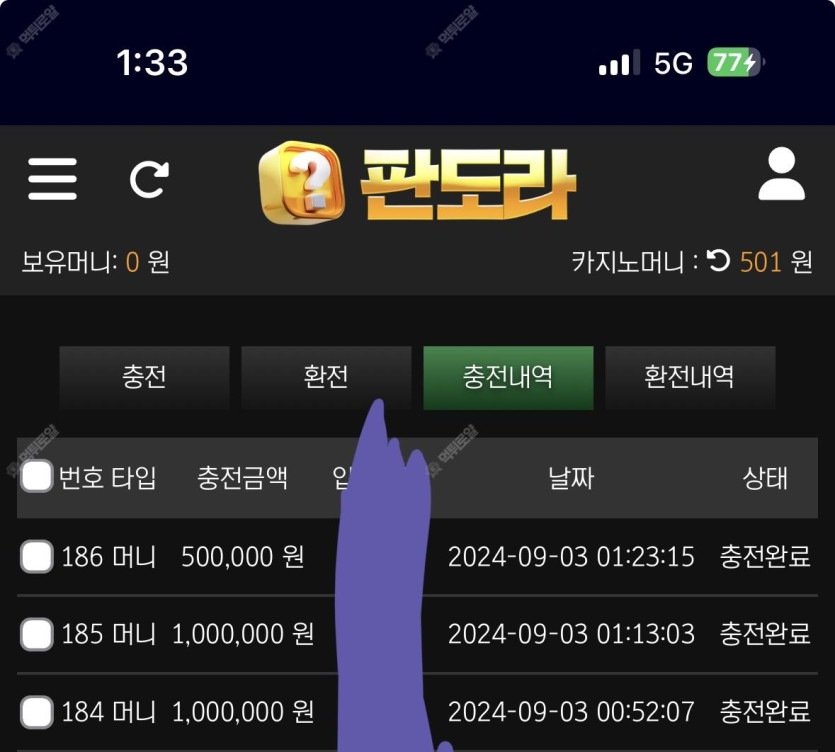
Task: Tick the checkbox for row 184
Action: (37, 712)
